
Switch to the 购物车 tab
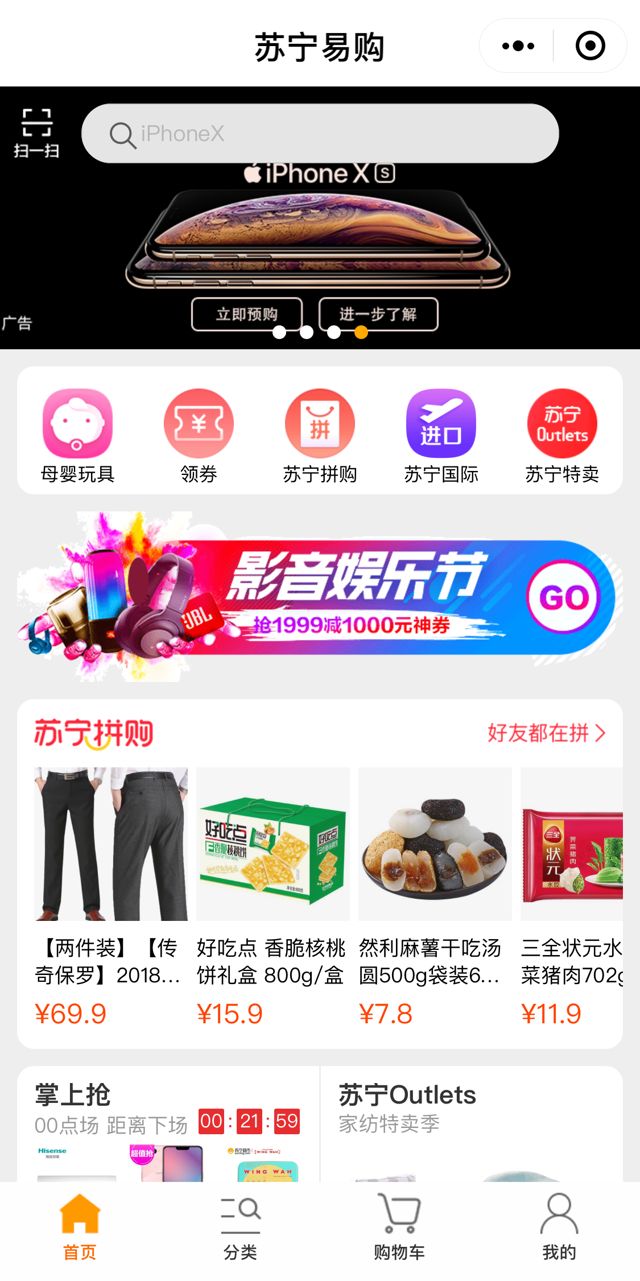[x=399, y=1227]
